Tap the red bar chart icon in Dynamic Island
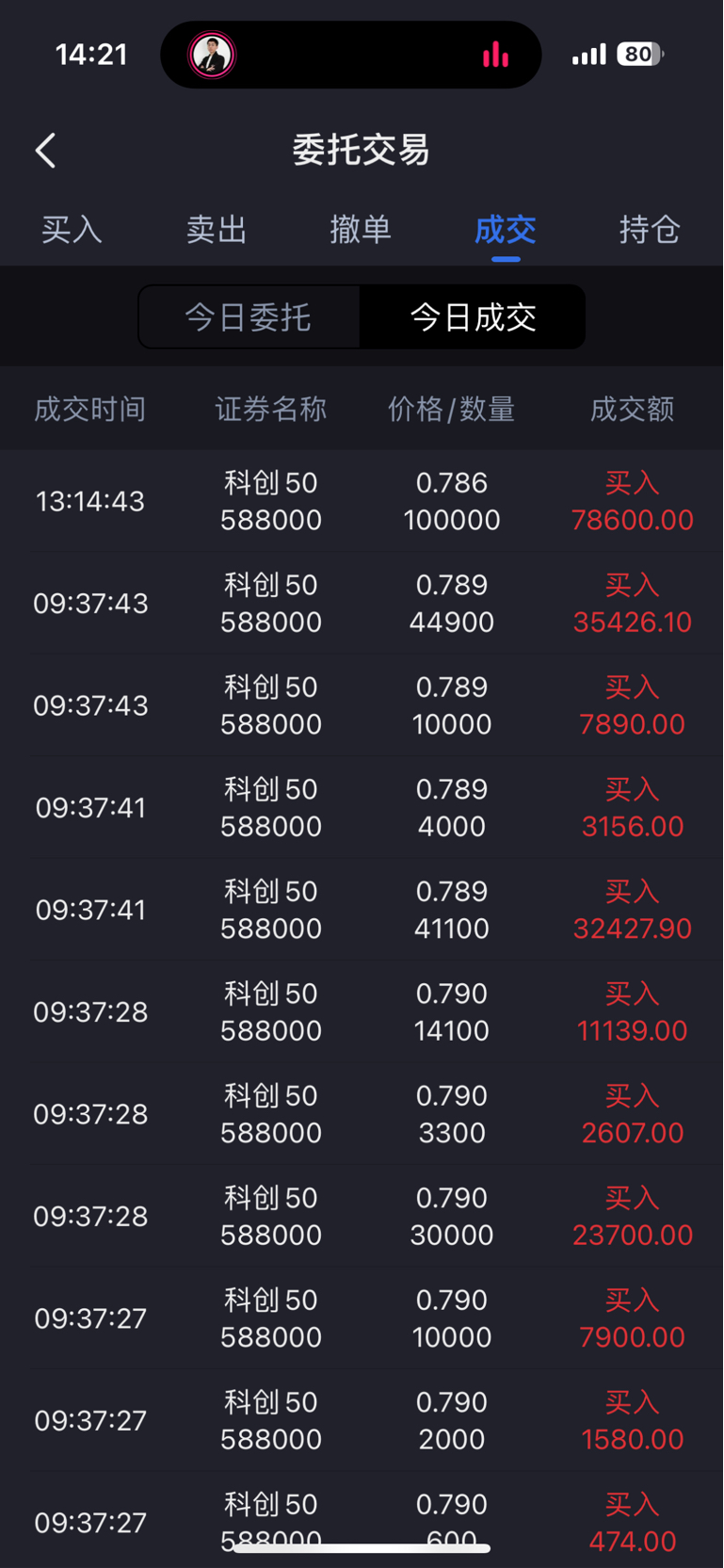This screenshot has width=724, height=1568. click(494, 55)
